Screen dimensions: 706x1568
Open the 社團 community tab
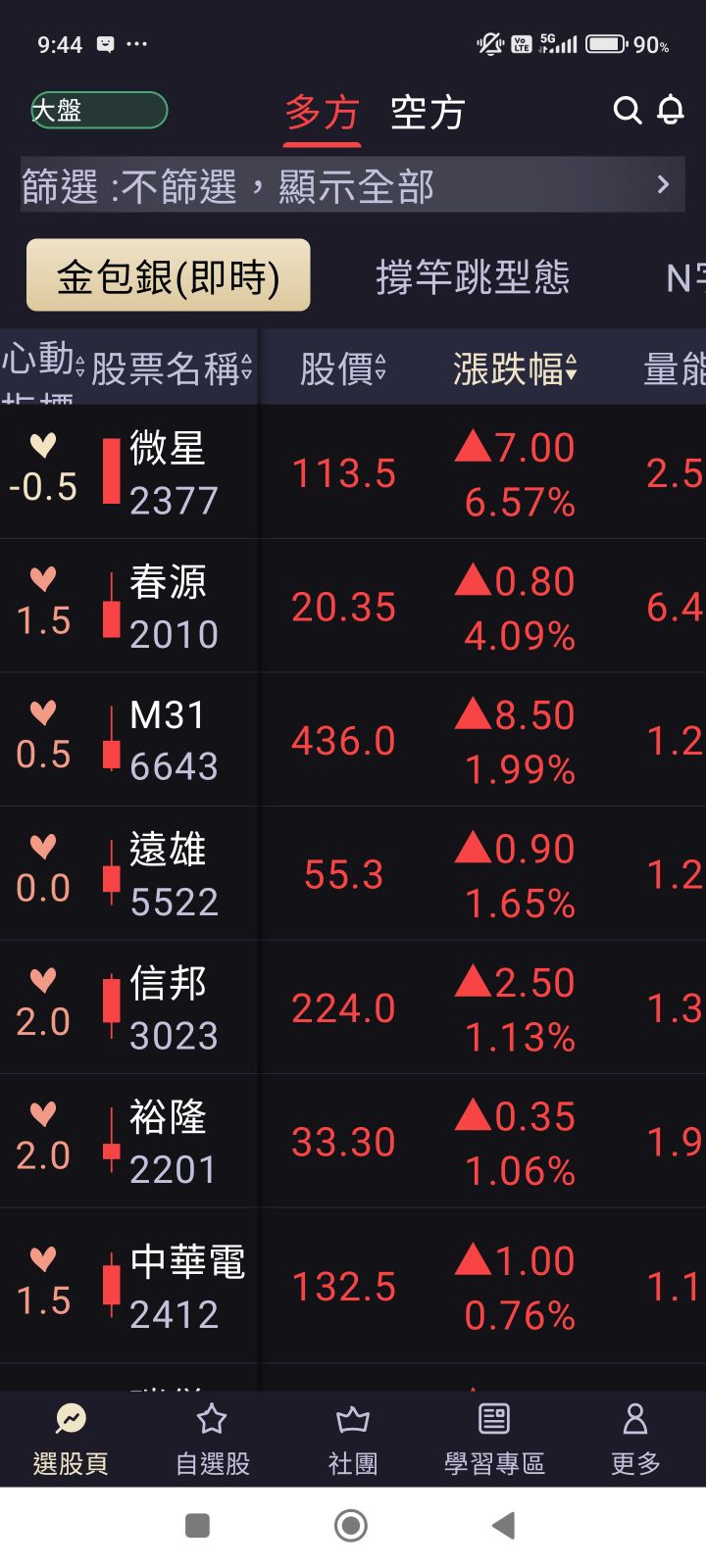pyautogui.click(x=353, y=1439)
